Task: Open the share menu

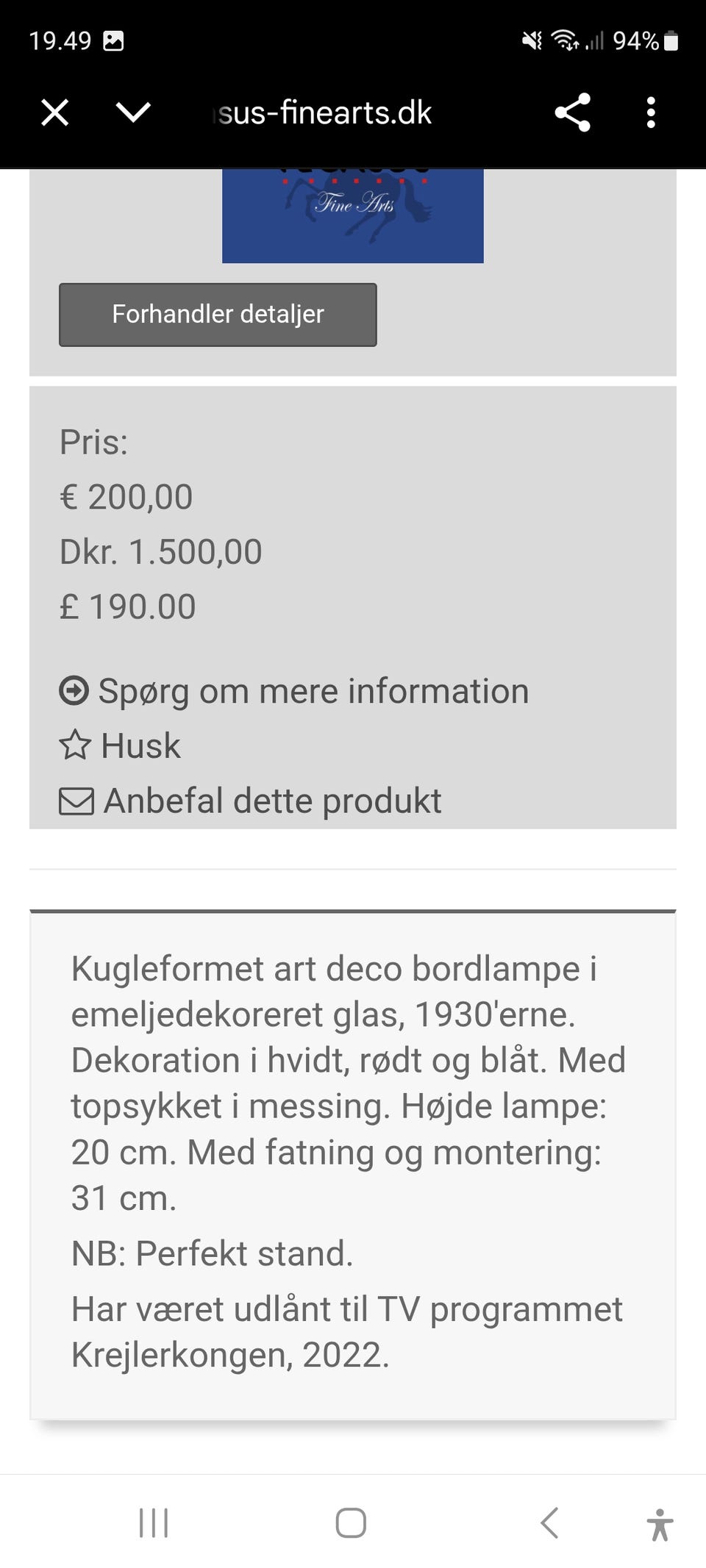Action: (572, 112)
